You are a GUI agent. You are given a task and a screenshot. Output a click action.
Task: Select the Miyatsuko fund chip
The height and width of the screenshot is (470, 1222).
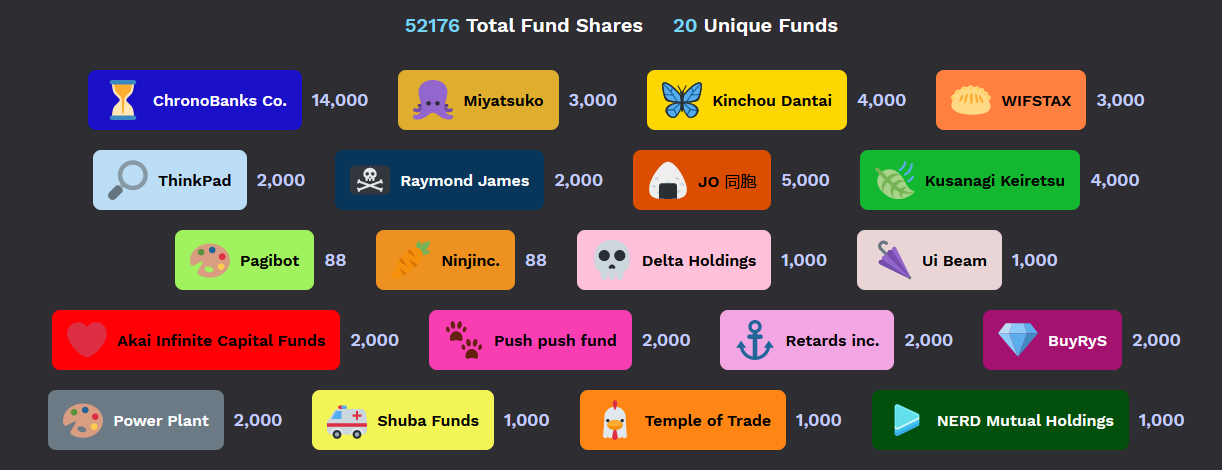pos(478,100)
